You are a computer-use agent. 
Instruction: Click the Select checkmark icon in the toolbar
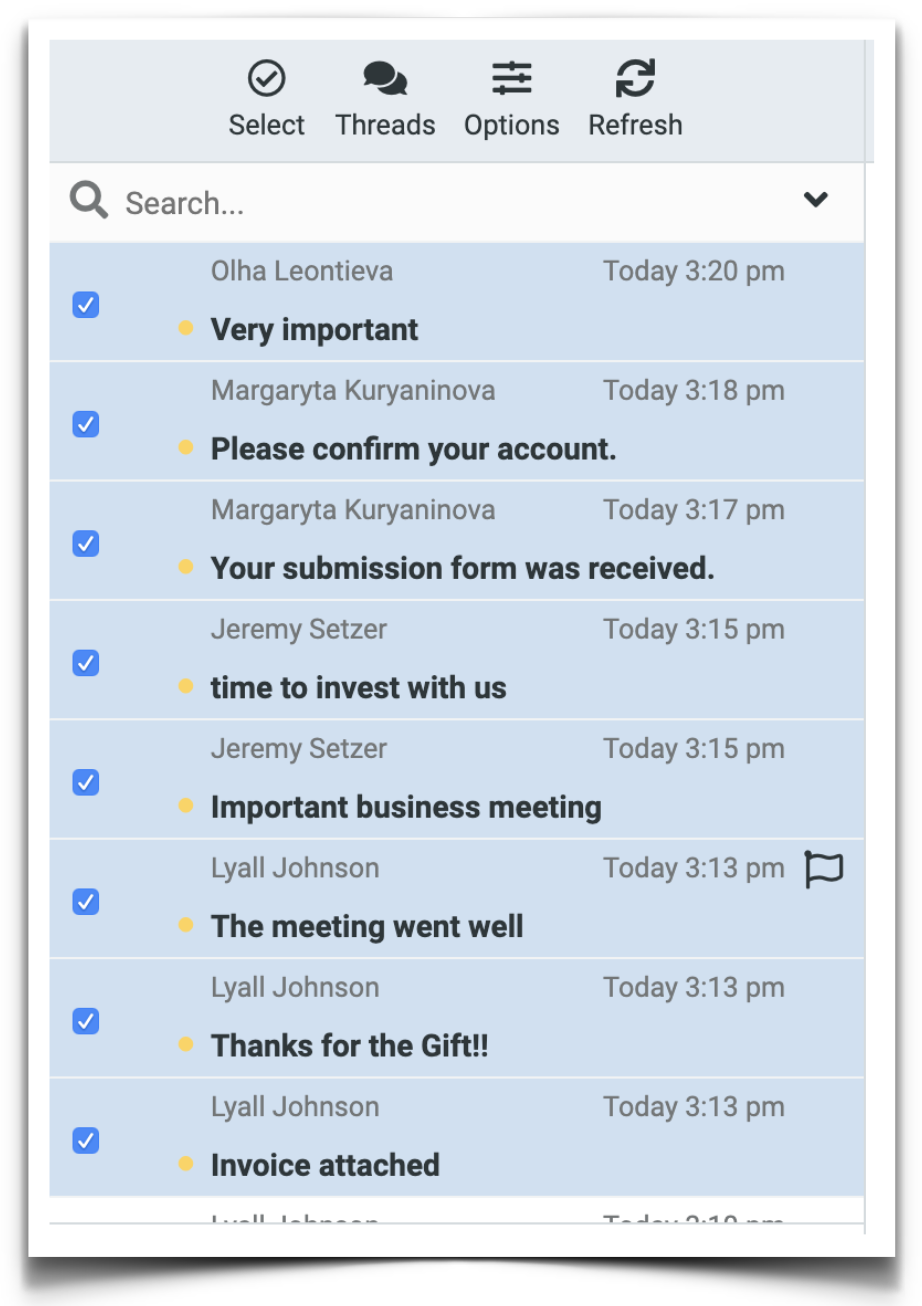coord(266,76)
